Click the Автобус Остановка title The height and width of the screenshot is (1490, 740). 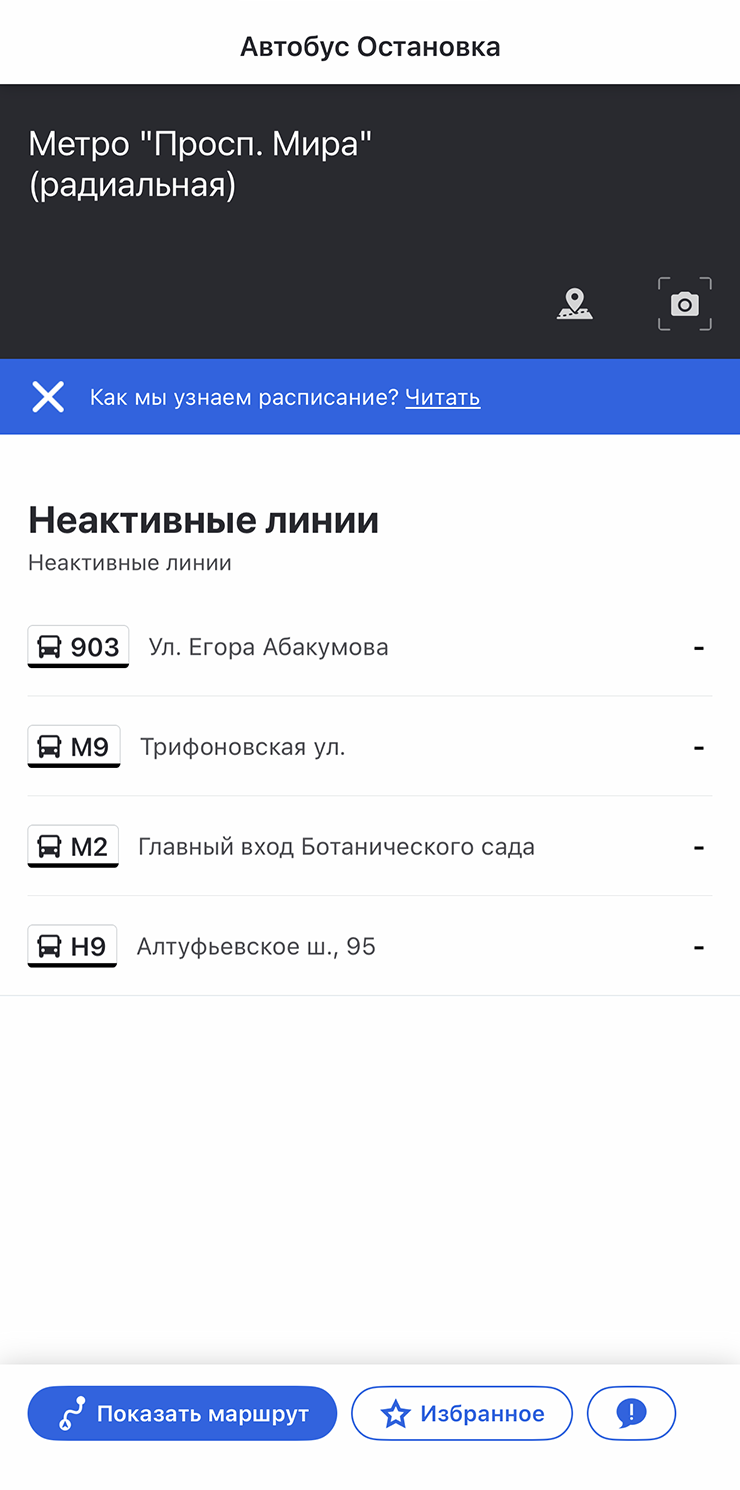coord(370,46)
